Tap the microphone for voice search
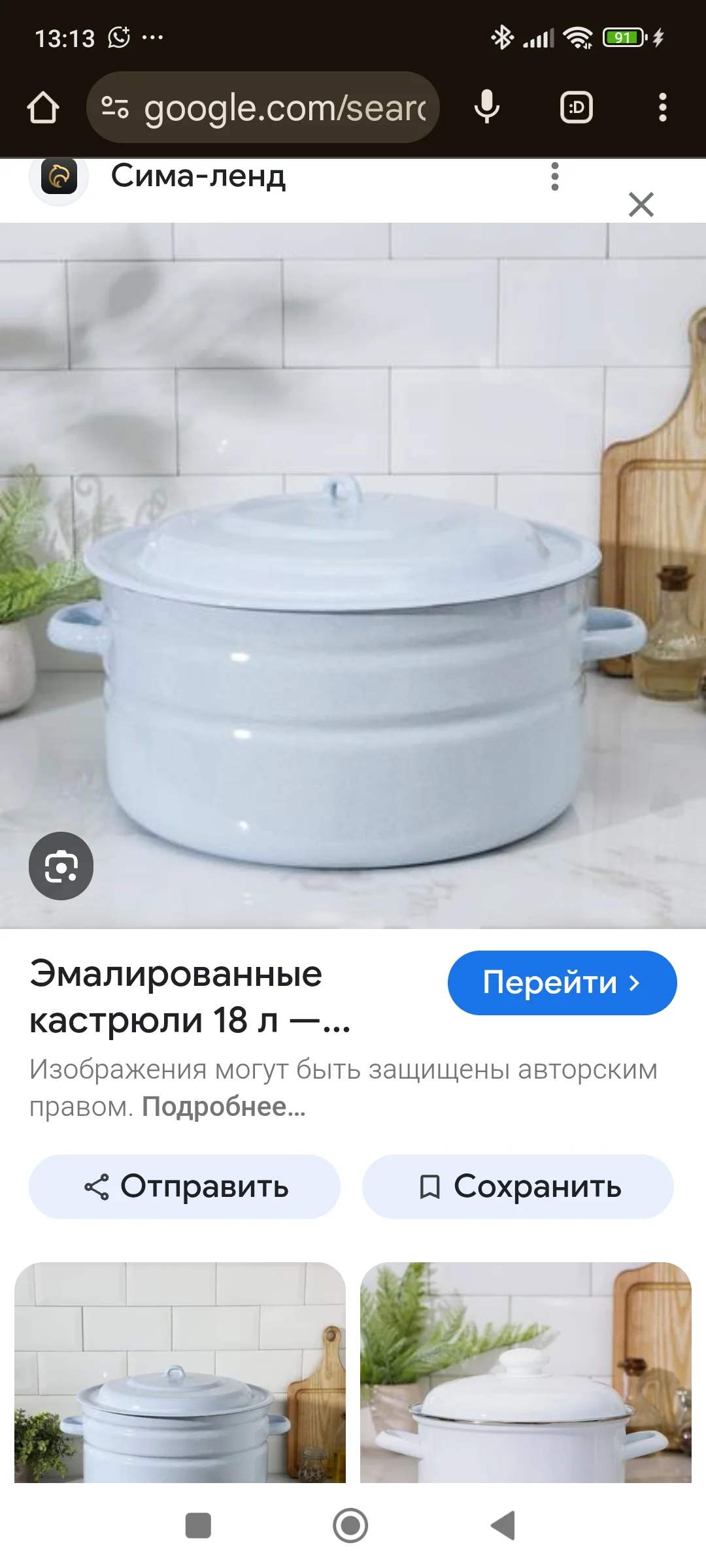The image size is (706, 1568). (x=486, y=107)
